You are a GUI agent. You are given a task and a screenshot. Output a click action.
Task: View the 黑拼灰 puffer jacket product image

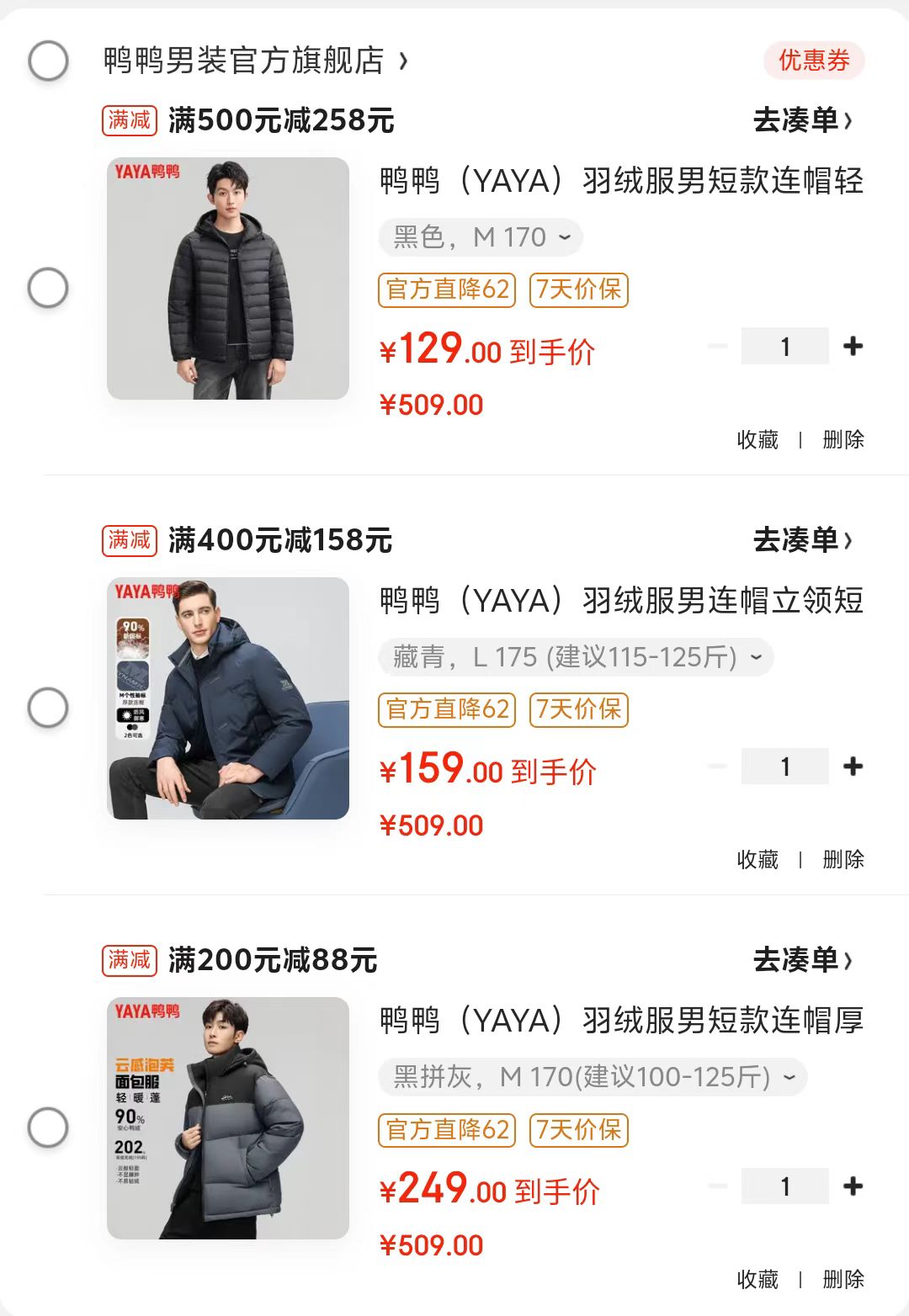[228, 1118]
